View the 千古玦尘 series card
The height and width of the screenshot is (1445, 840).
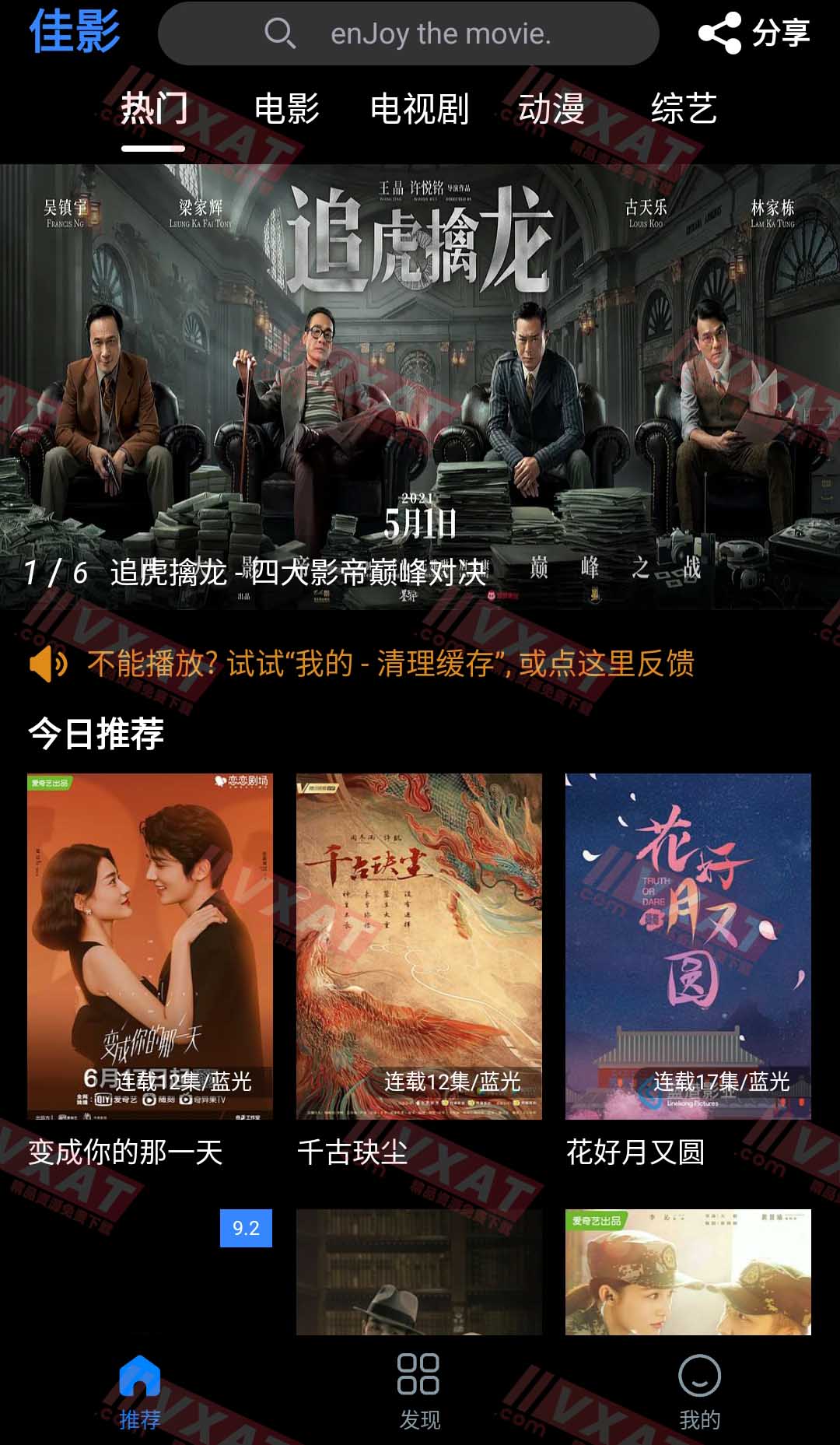[419, 945]
